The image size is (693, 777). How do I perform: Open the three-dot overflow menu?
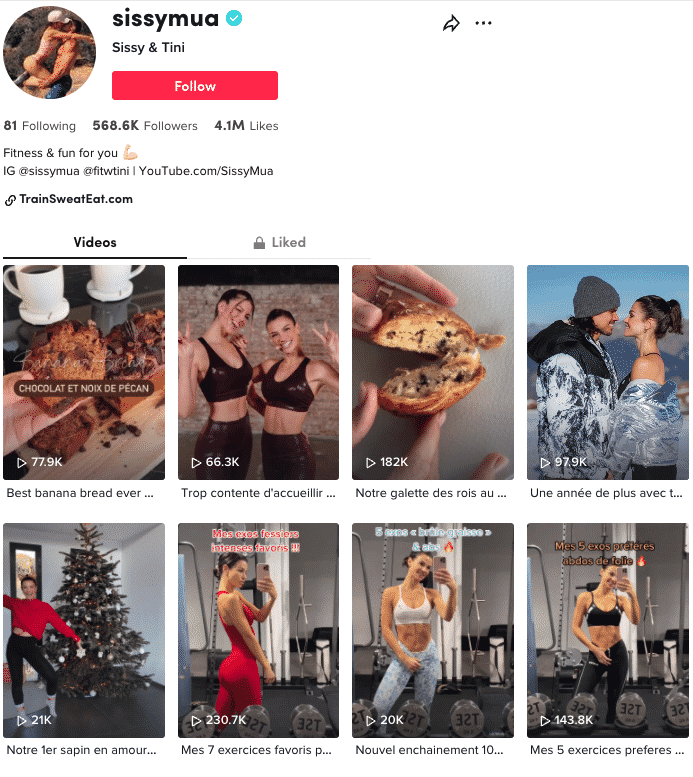pyautogui.click(x=484, y=23)
